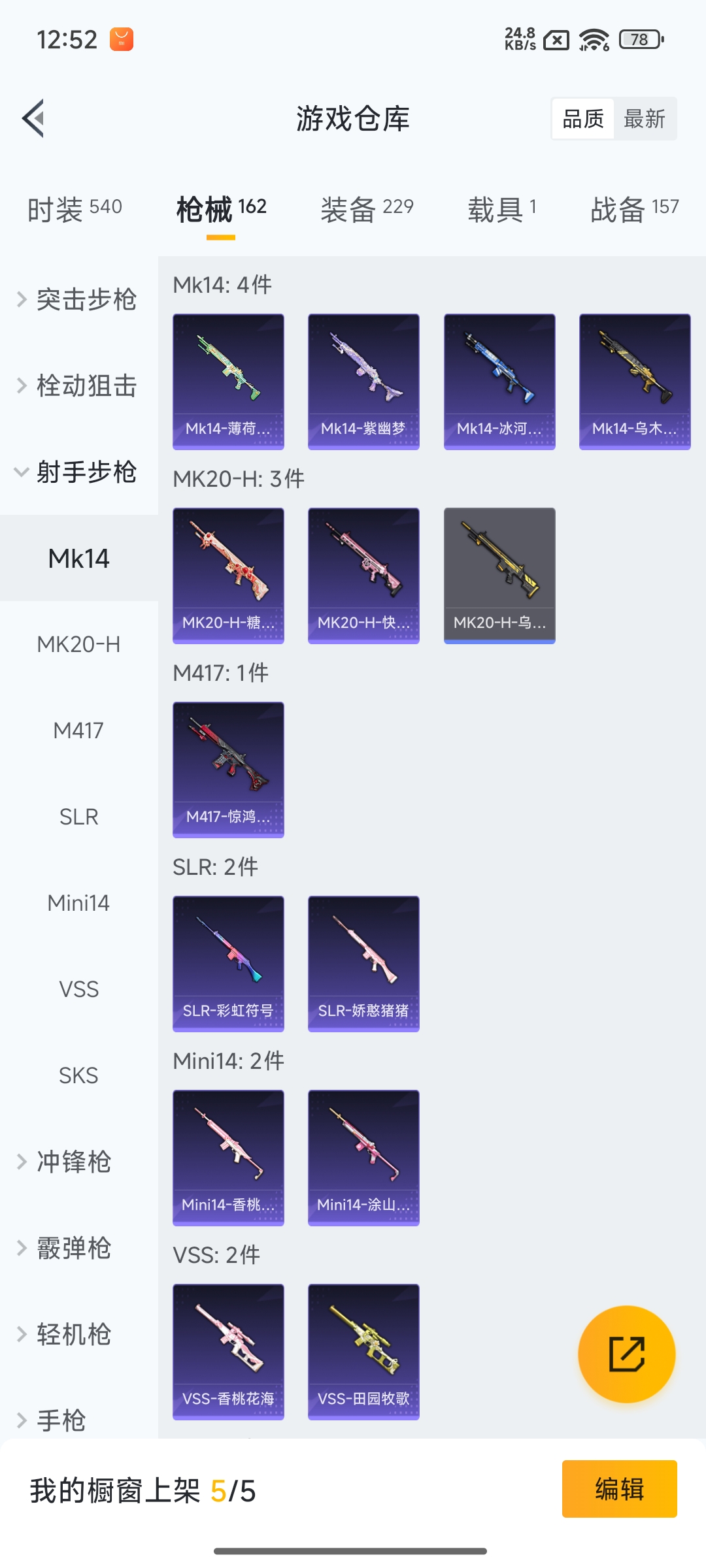Expand the 冲锋枪 category
The height and width of the screenshot is (1568, 706).
click(73, 1162)
